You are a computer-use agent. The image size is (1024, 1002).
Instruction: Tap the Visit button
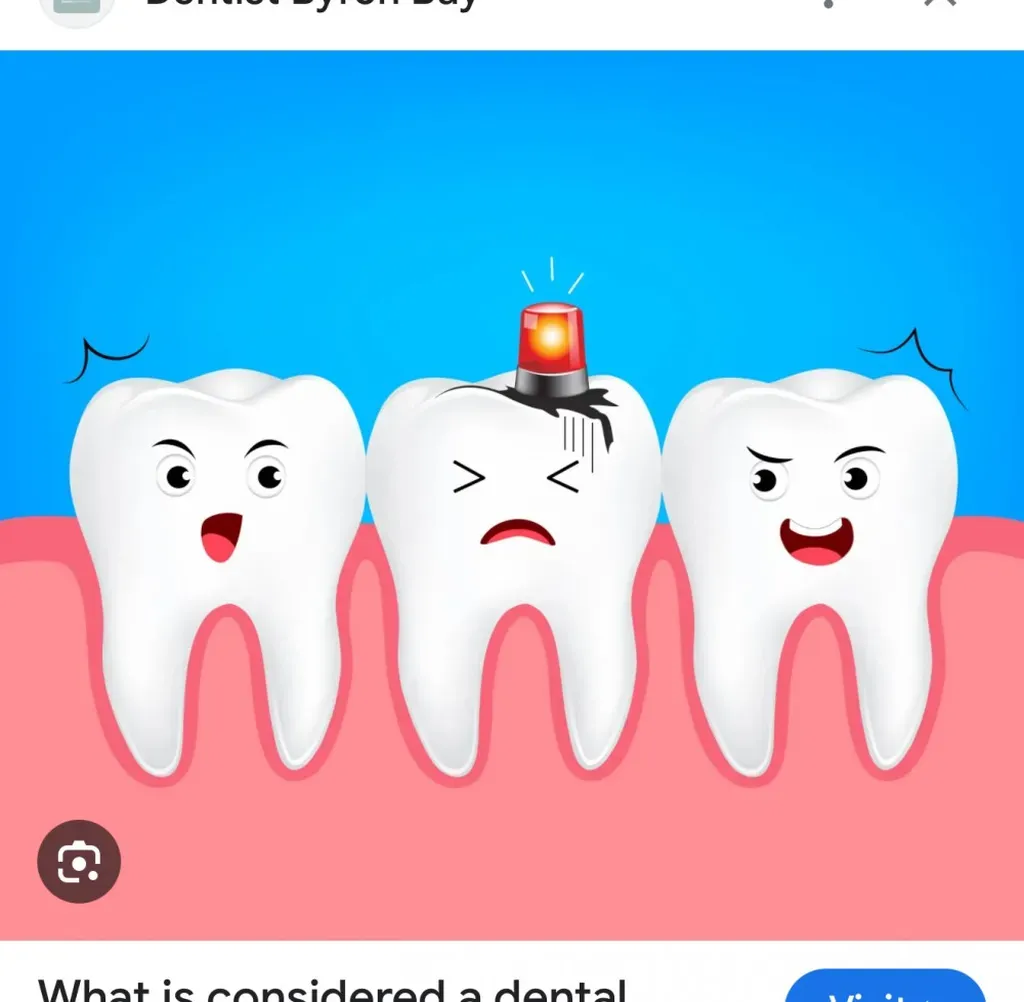tap(886, 988)
